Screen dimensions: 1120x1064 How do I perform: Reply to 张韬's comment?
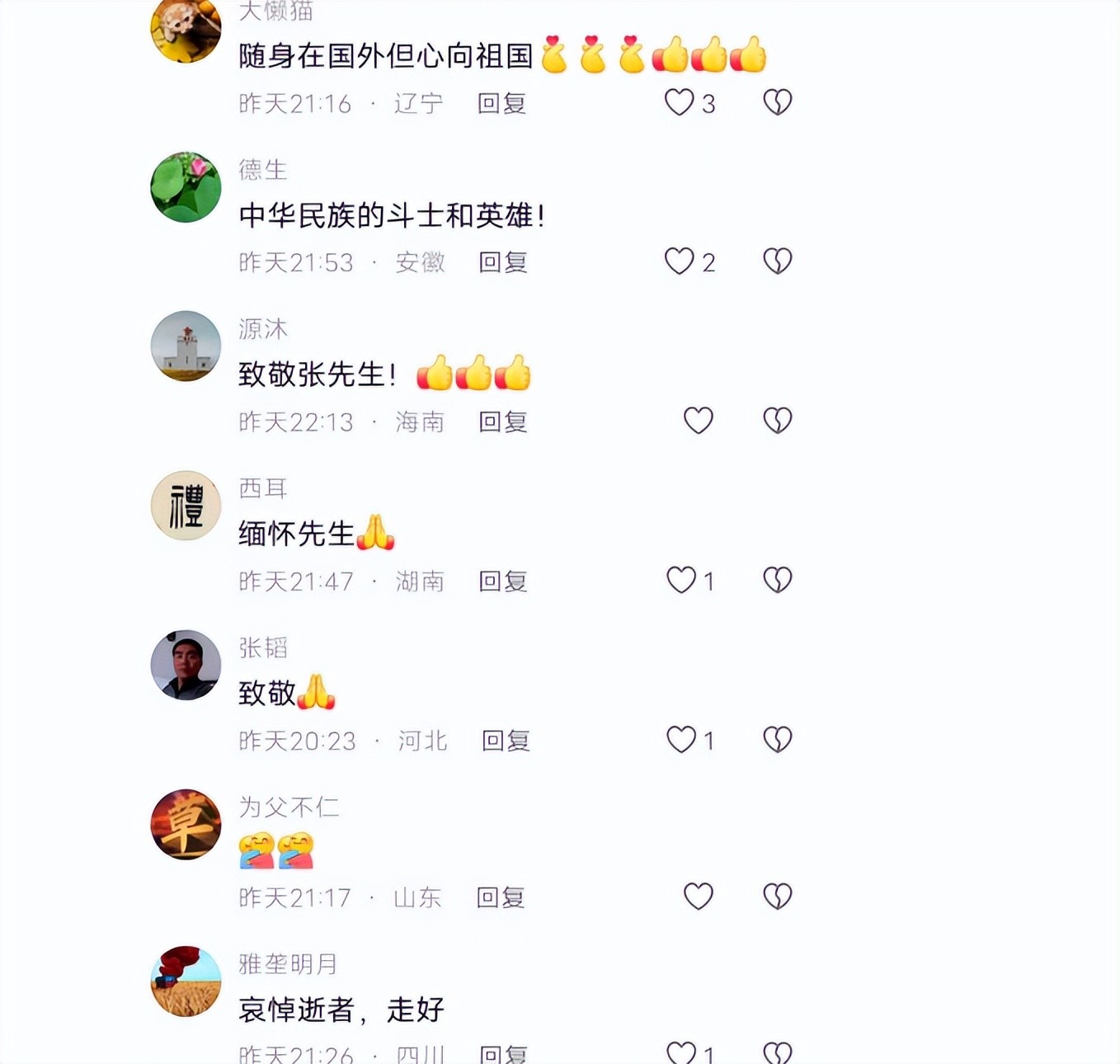[506, 740]
